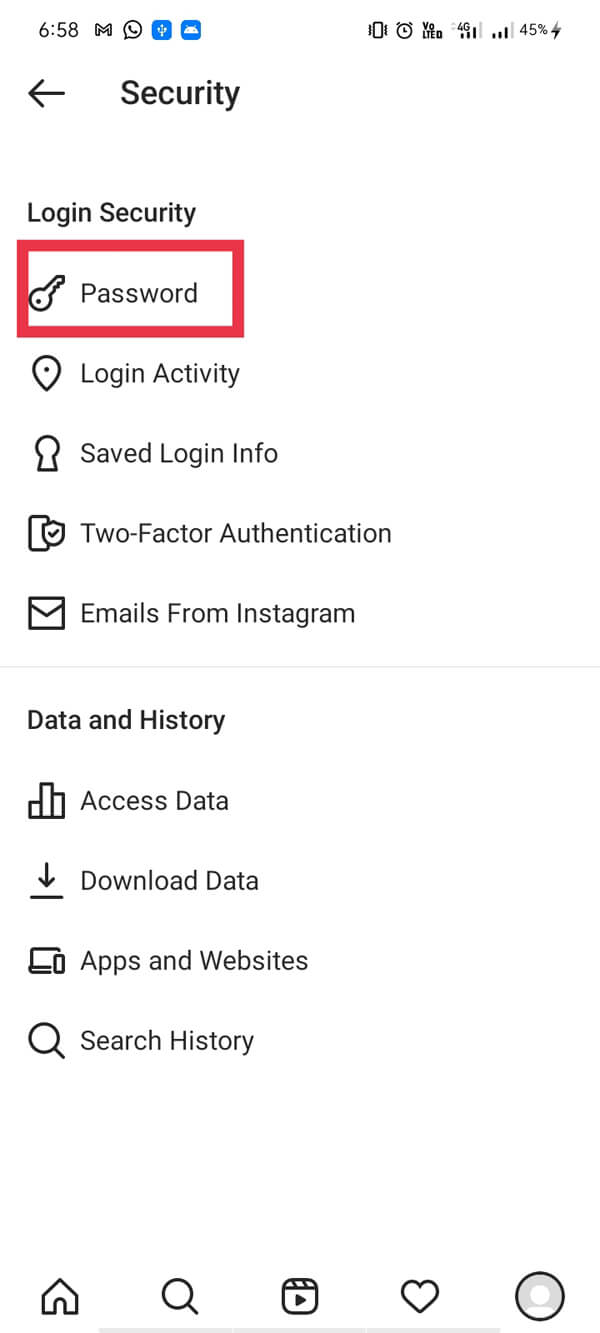The image size is (600, 1333).
Task: Open Apps and Websites
Action: [x=194, y=961]
